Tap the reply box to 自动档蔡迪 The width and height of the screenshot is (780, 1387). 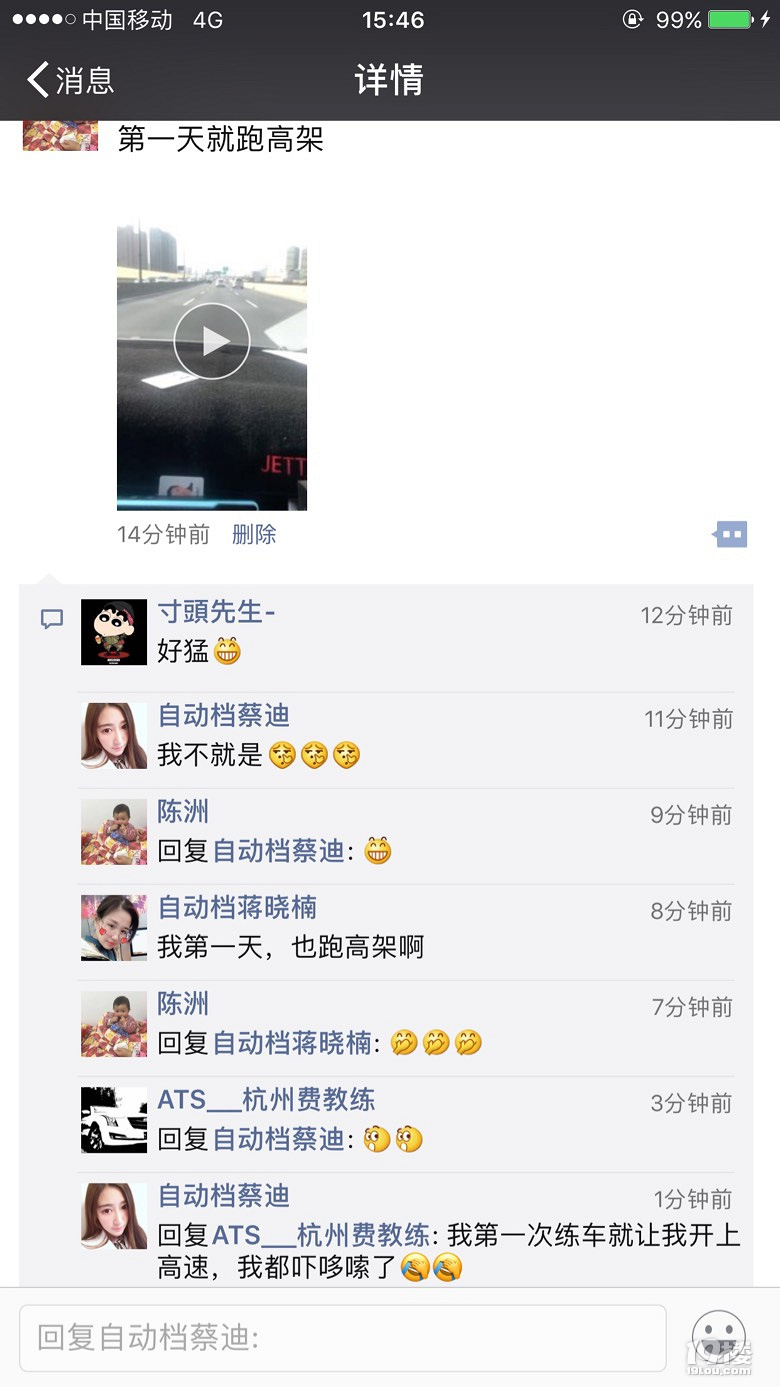[x=342, y=1337]
